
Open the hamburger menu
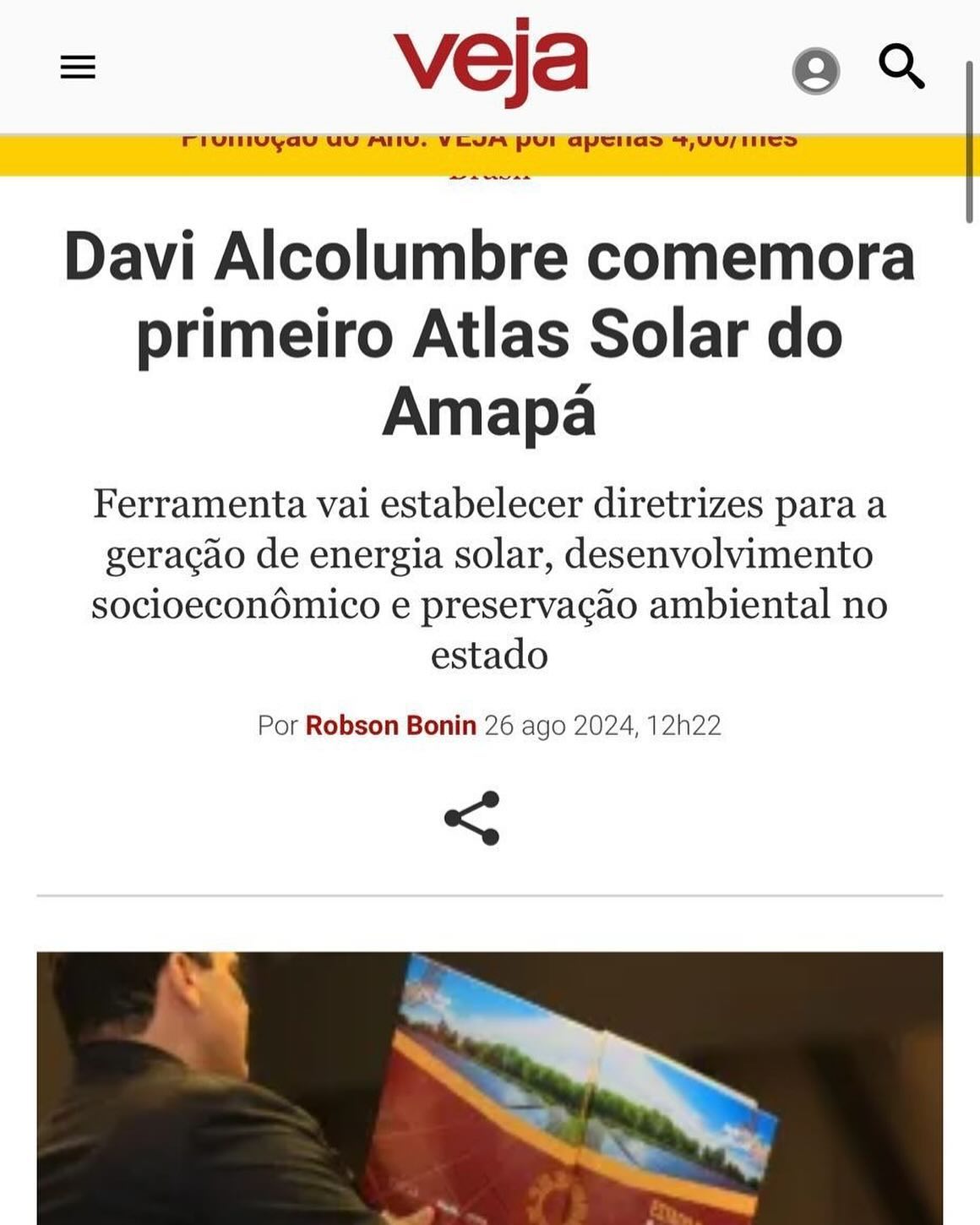(78, 67)
